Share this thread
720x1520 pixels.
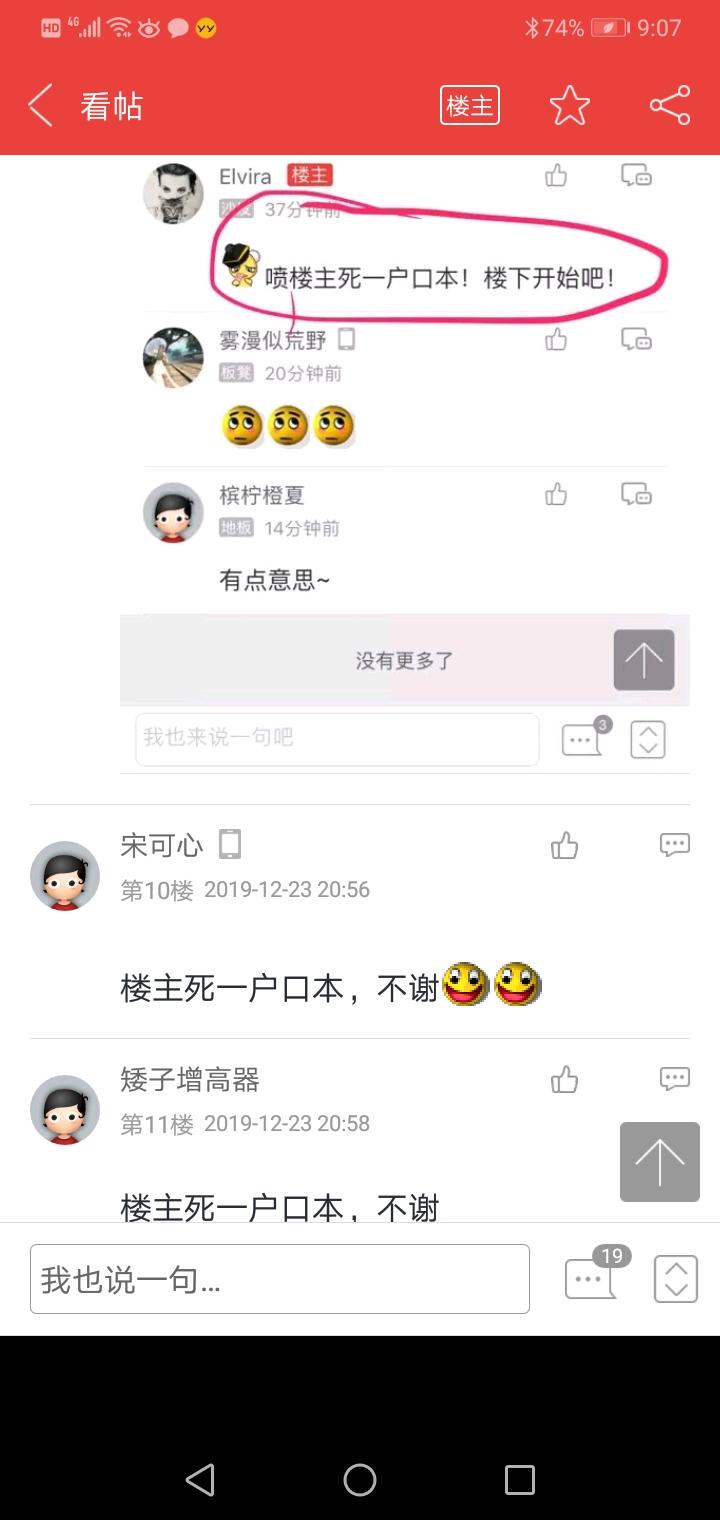click(x=669, y=106)
